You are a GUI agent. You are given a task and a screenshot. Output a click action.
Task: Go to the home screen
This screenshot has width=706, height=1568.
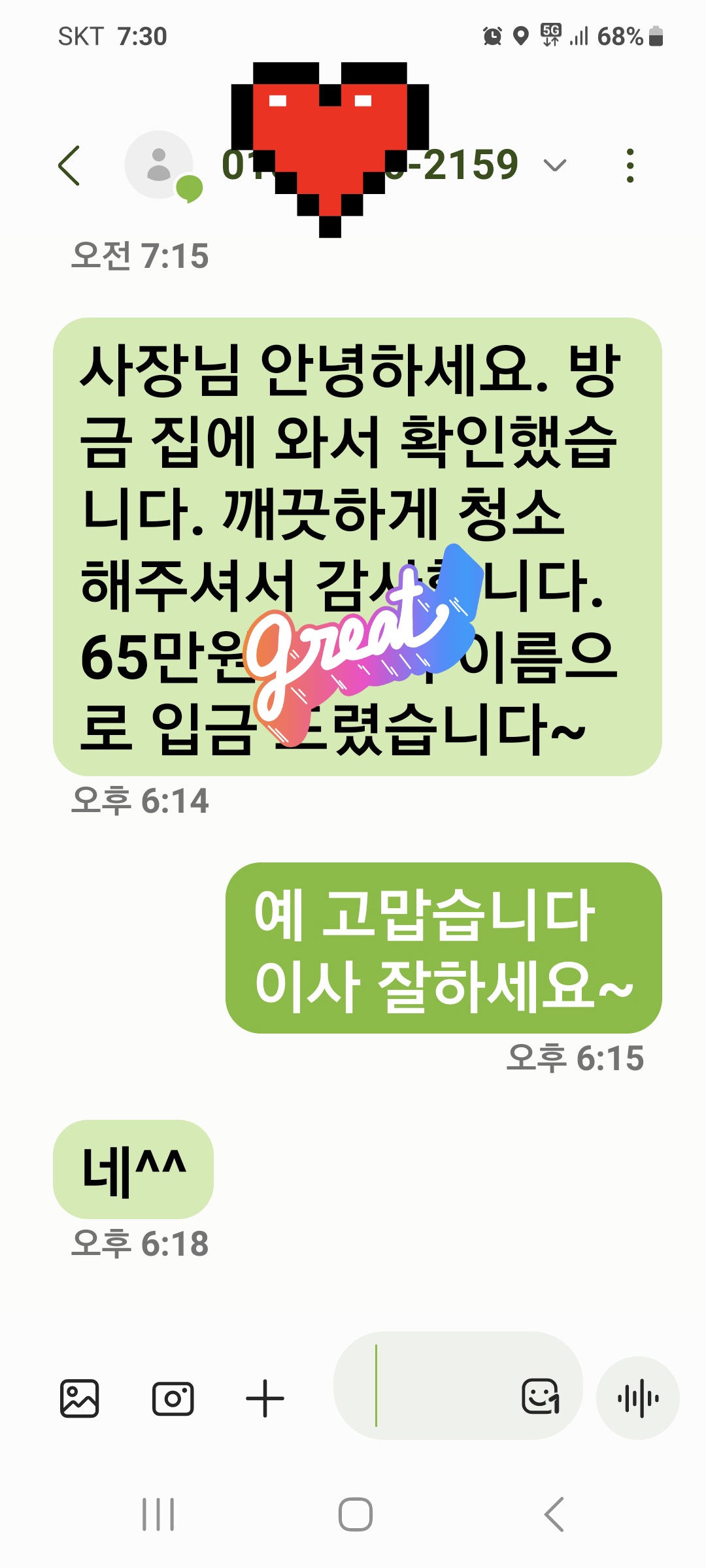(x=355, y=1514)
